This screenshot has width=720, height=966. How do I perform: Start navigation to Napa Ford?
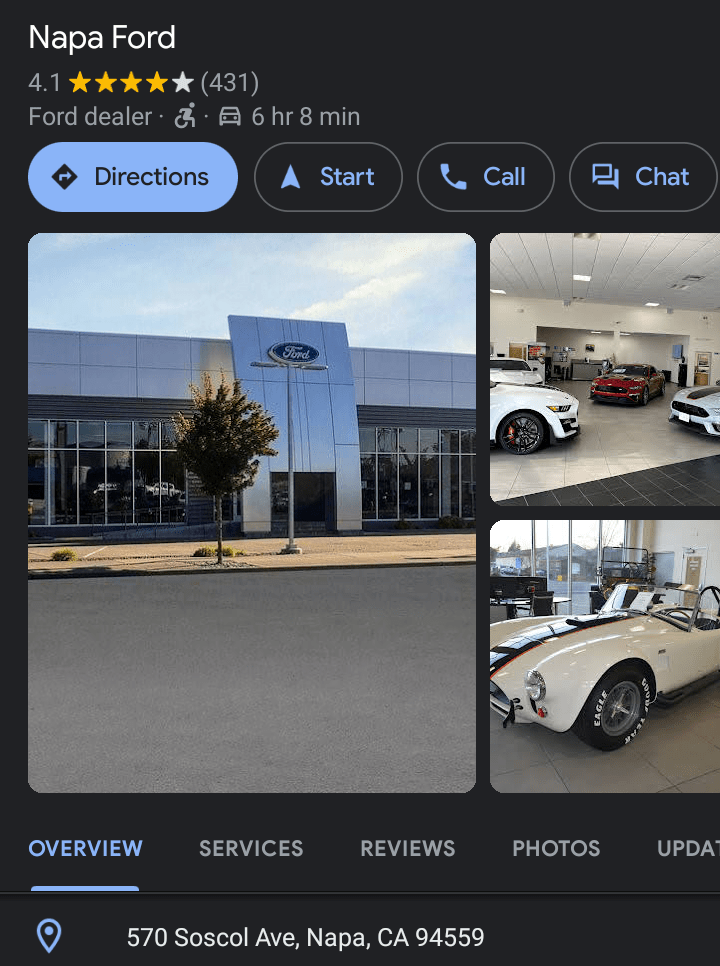click(328, 177)
